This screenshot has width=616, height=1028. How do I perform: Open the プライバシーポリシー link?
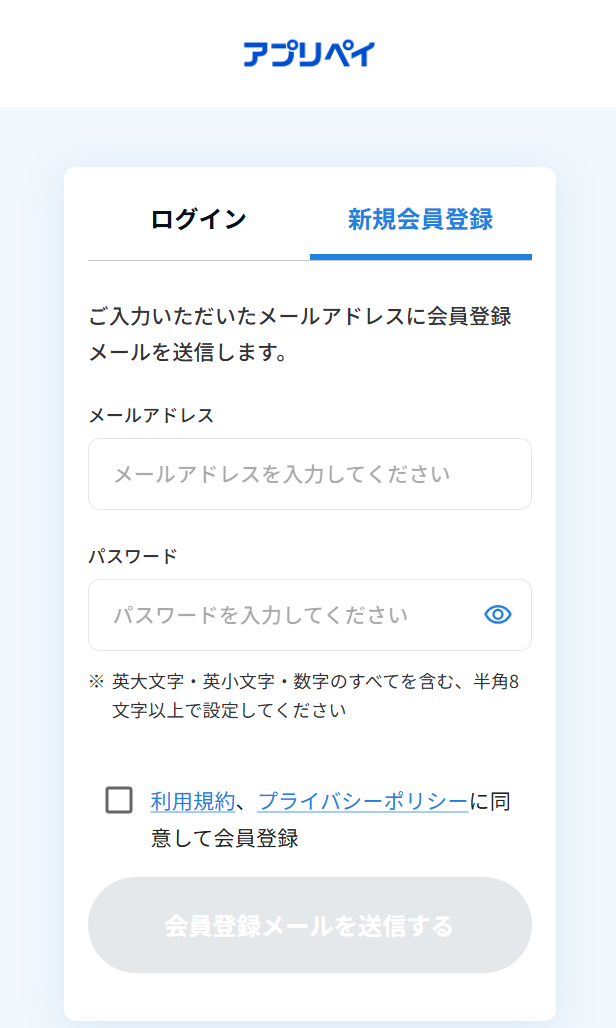coord(362,801)
